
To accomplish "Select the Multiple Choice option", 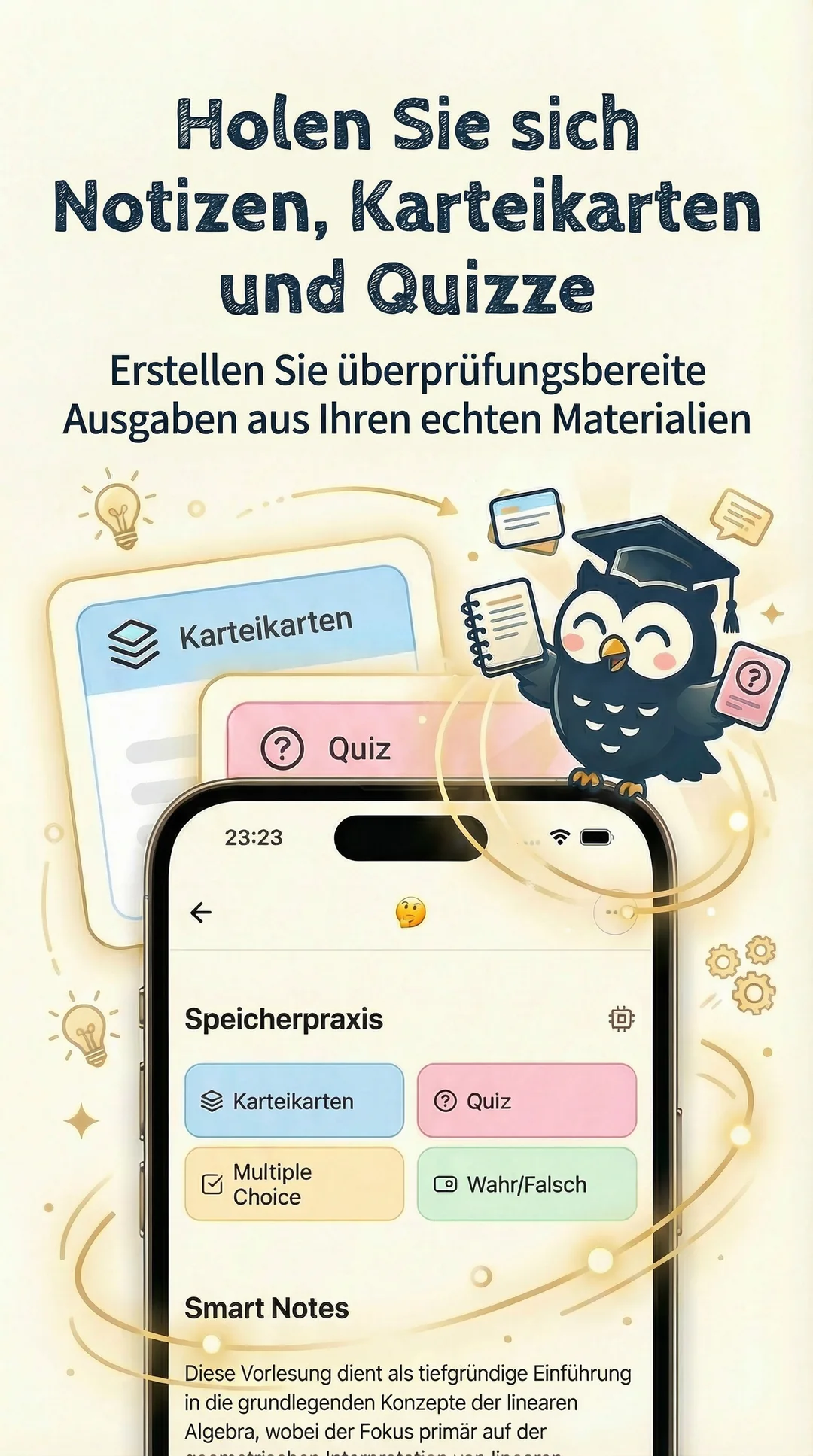I will click(294, 1184).
